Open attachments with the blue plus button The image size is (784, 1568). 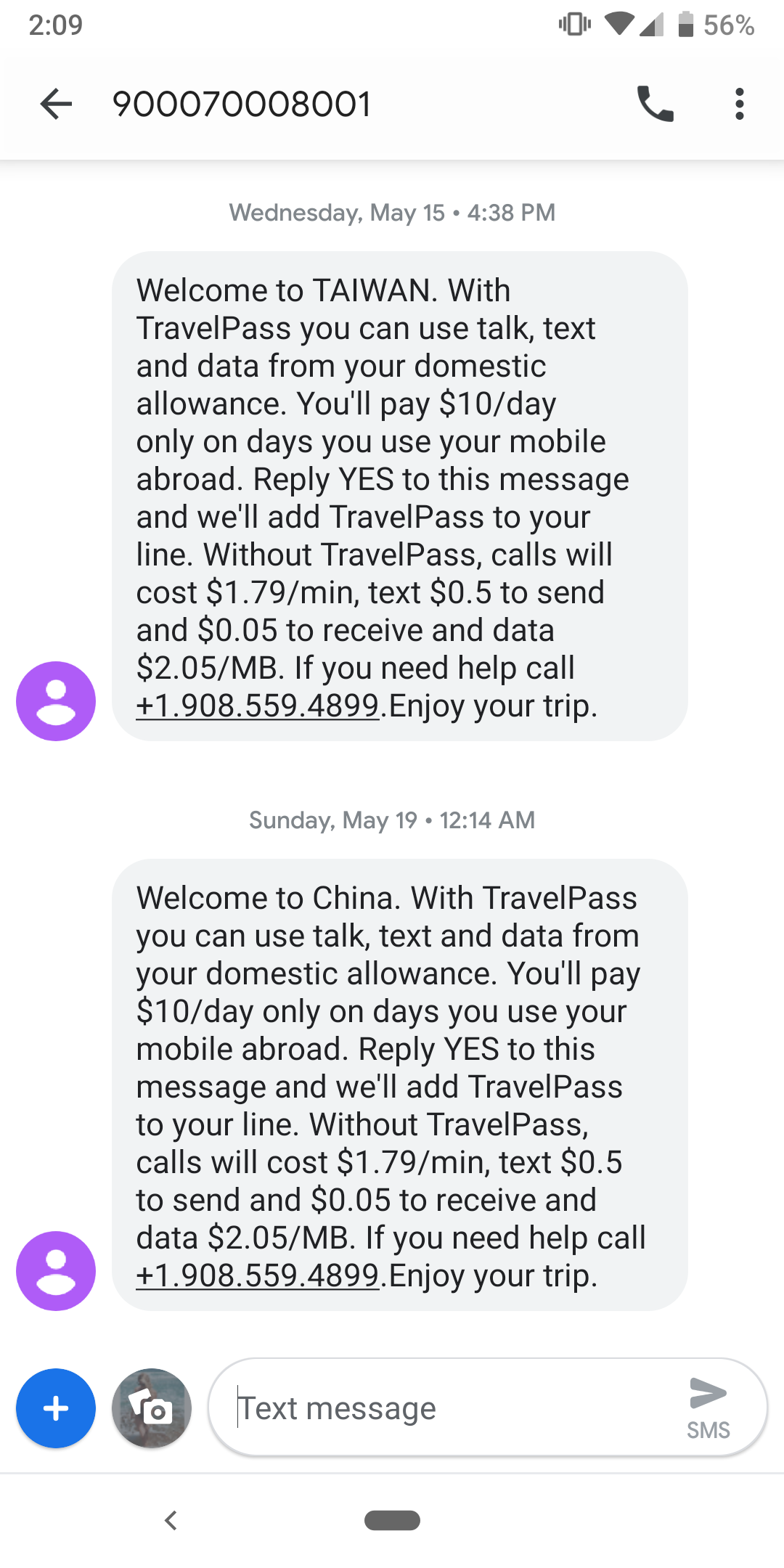click(x=56, y=1408)
